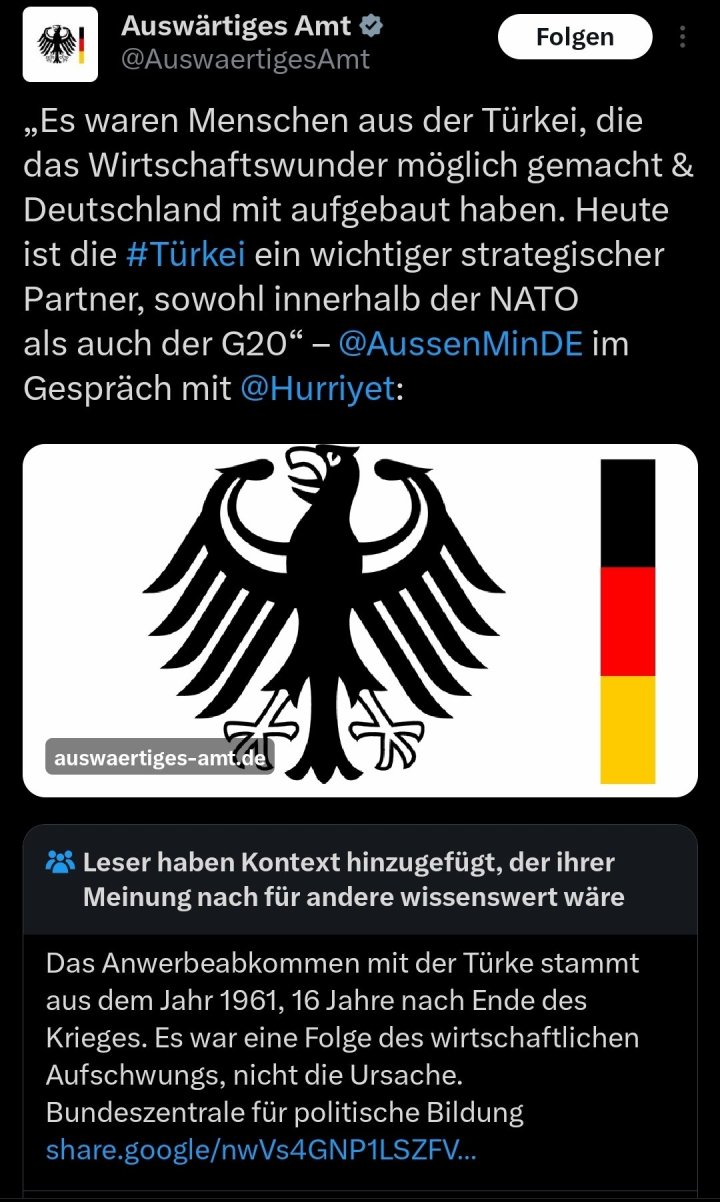This screenshot has width=720, height=1202.
Task: Open the #Türkei hashtag
Action: 186,254
